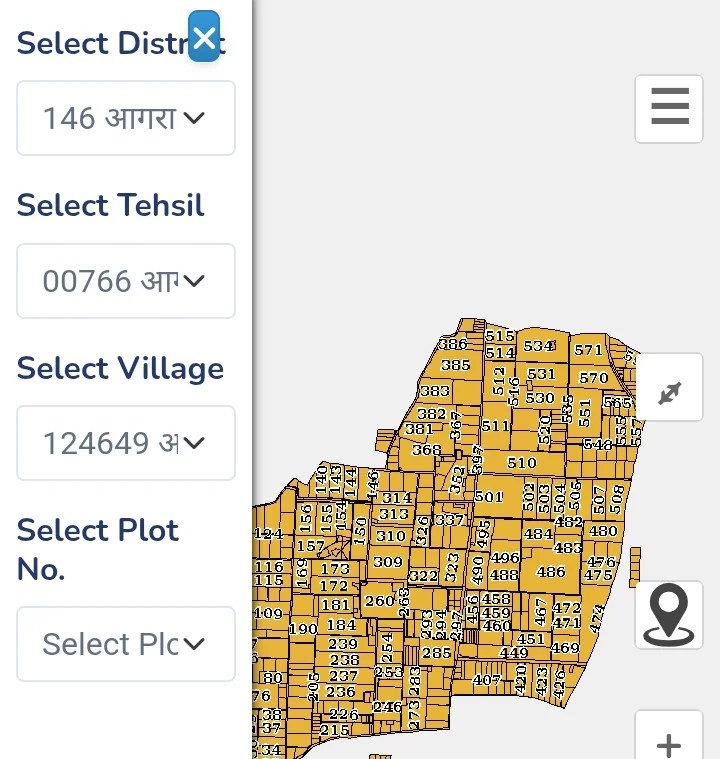Zoom in with the plus button
Image resolution: width=720 pixels, height=759 pixels.
click(669, 740)
